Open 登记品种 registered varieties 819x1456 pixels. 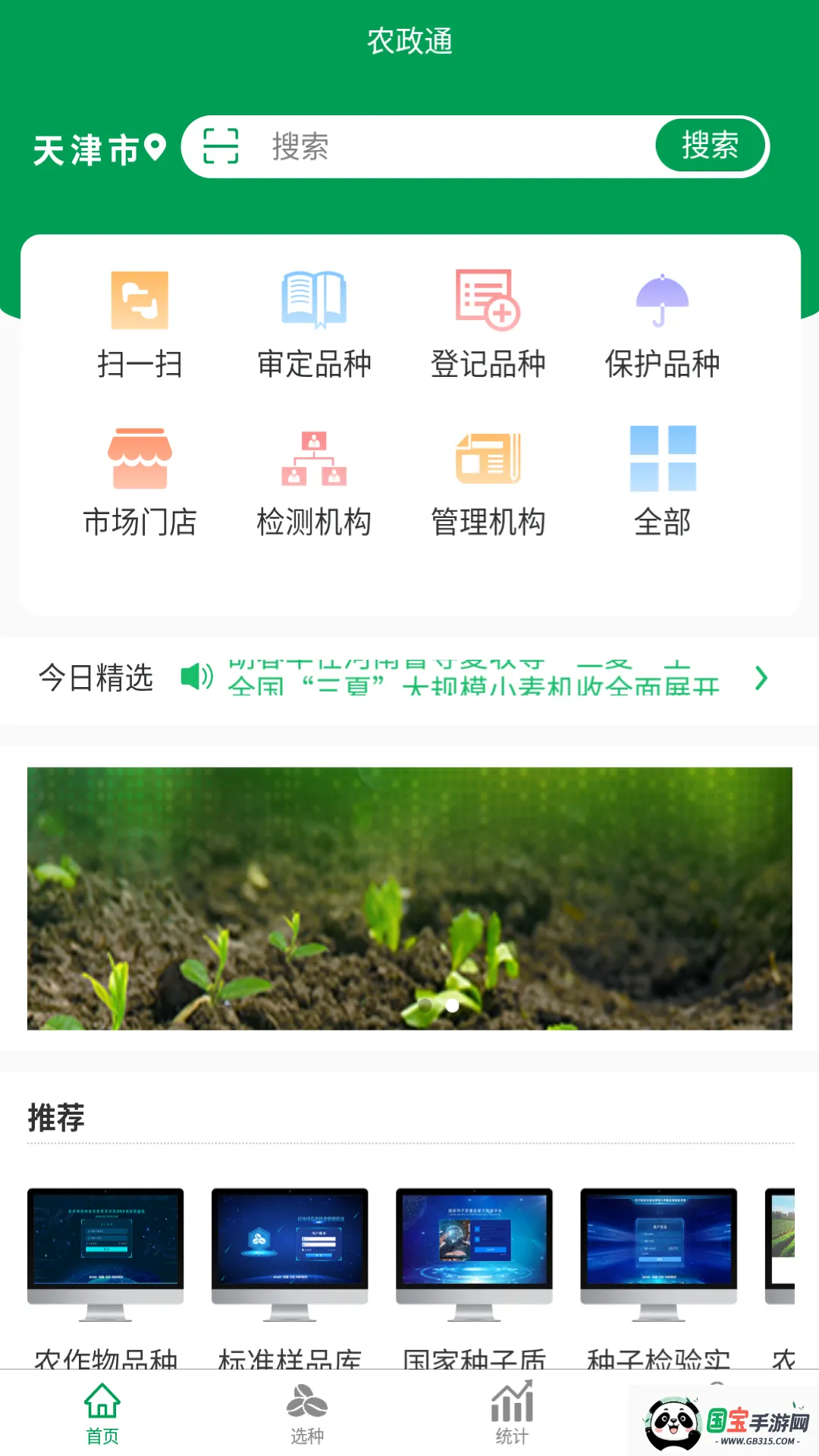[x=488, y=321]
